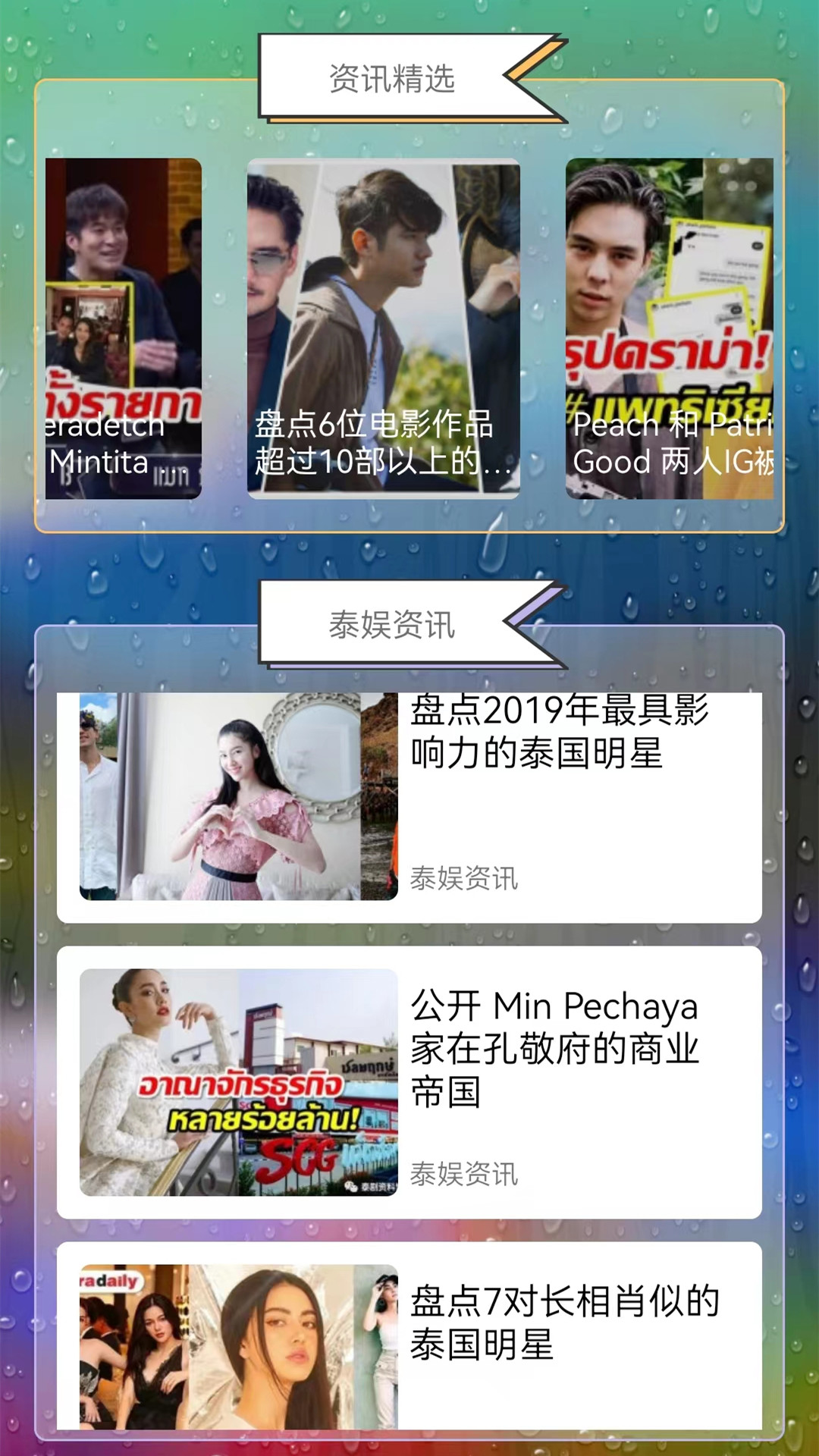Open the 盘点6位电影作品超过10部 featured story
This screenshot has height=1456, width=819.
[383, 326]
